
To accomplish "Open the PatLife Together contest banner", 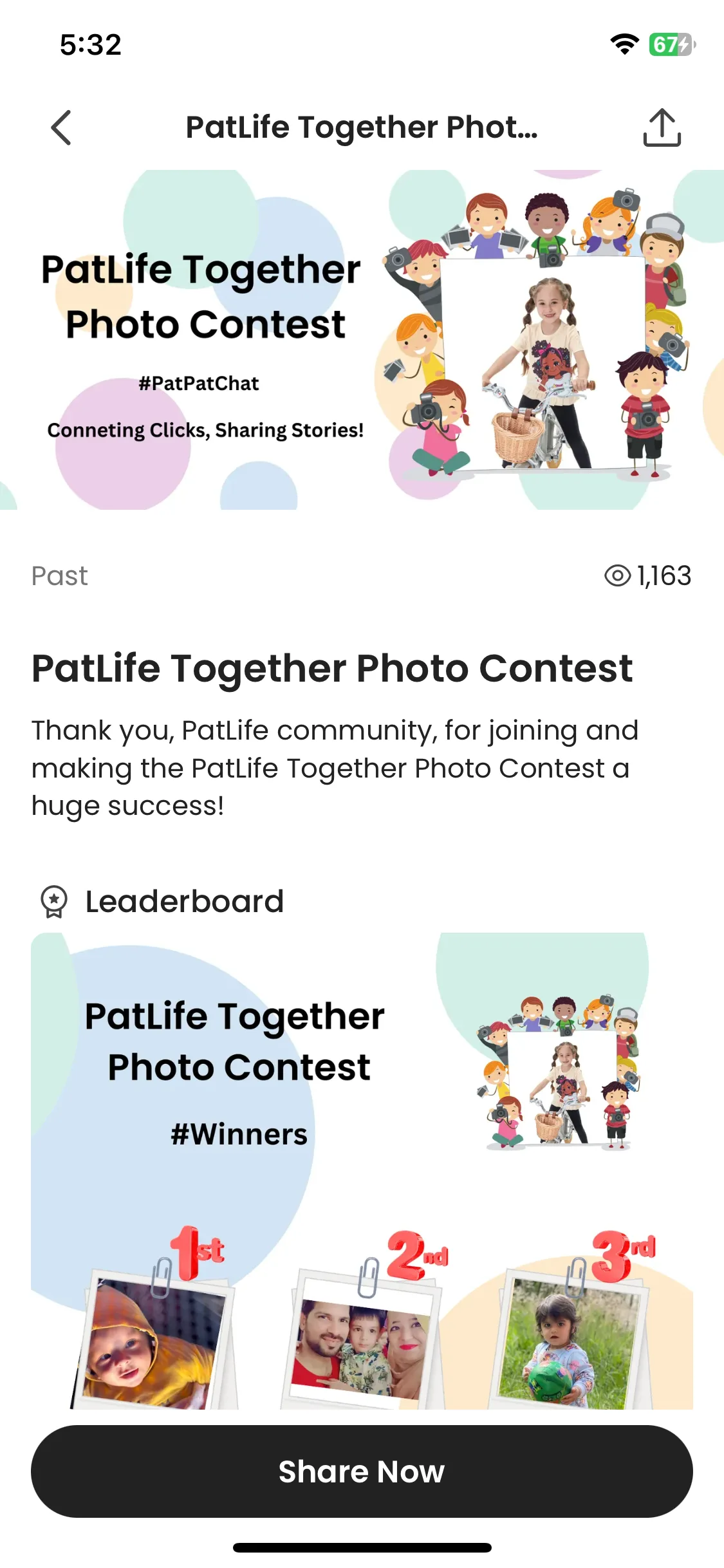I will pyautogui.click(x=362, y=340).
